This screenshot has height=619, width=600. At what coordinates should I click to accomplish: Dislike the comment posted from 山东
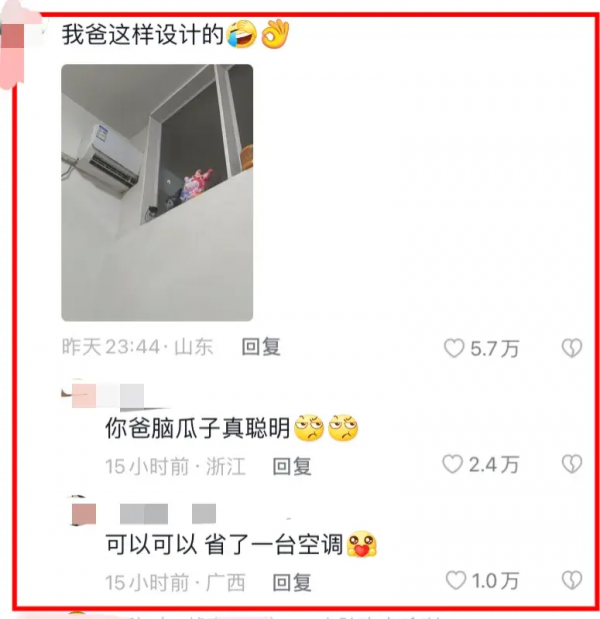click(x=571, y=348)
